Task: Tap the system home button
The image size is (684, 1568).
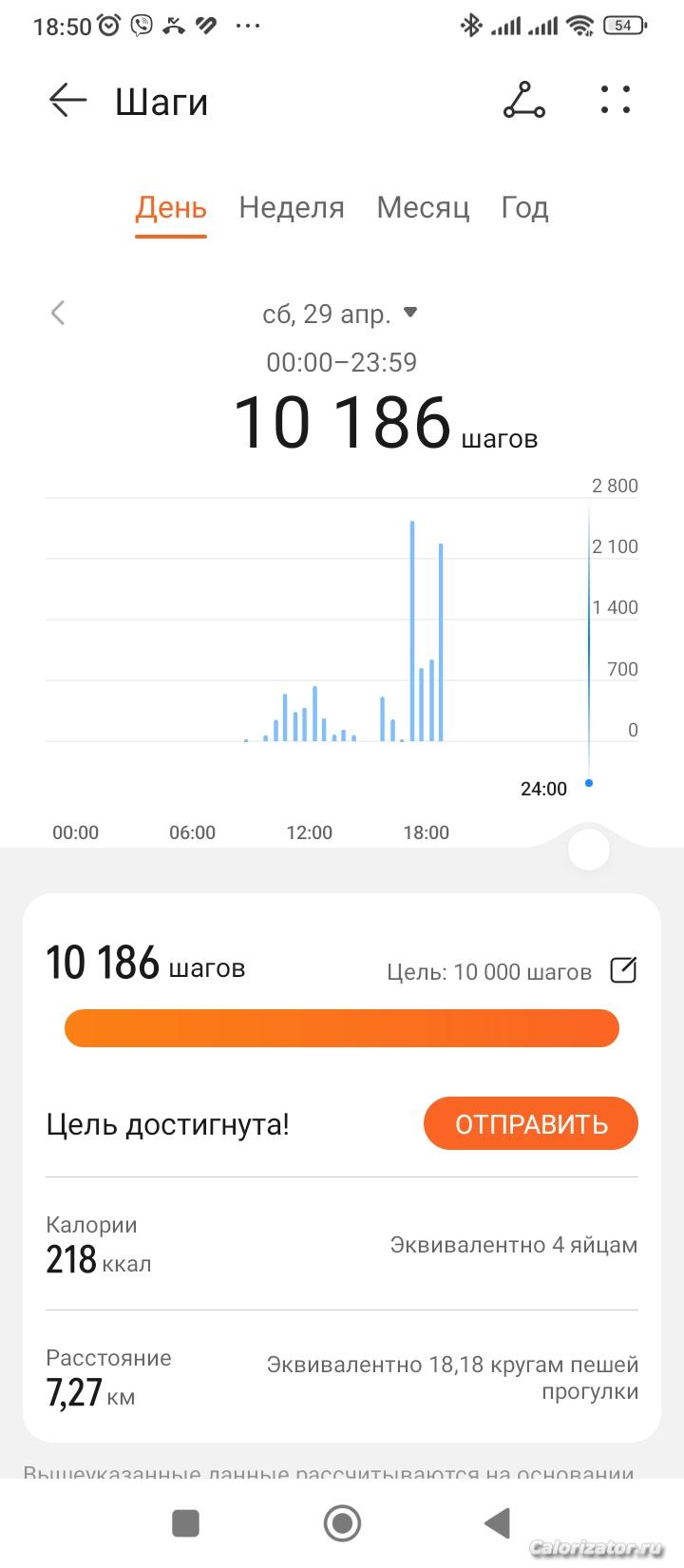Action: (x=342, y=1523)
